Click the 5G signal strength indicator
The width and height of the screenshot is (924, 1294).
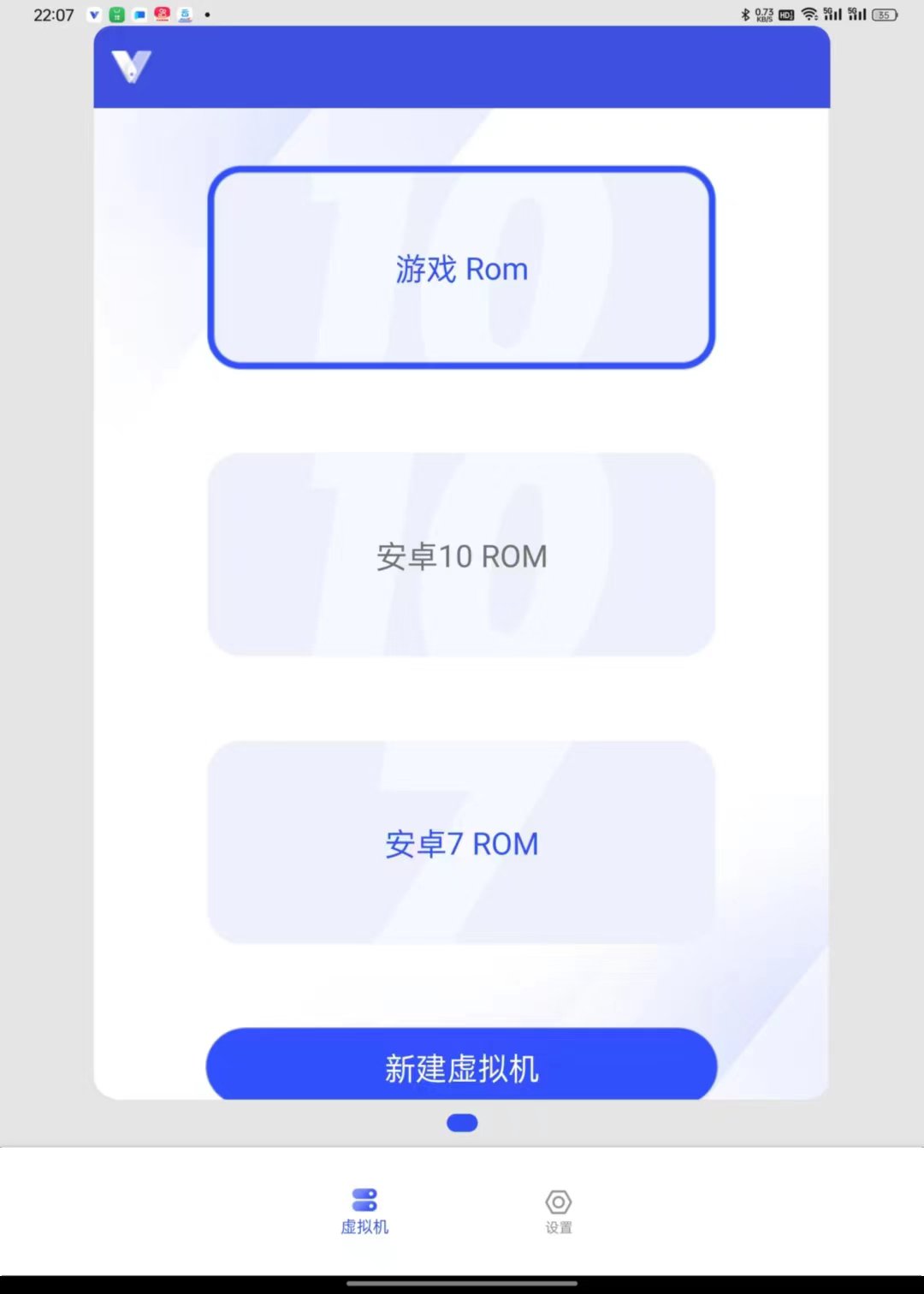click(831, 13)
